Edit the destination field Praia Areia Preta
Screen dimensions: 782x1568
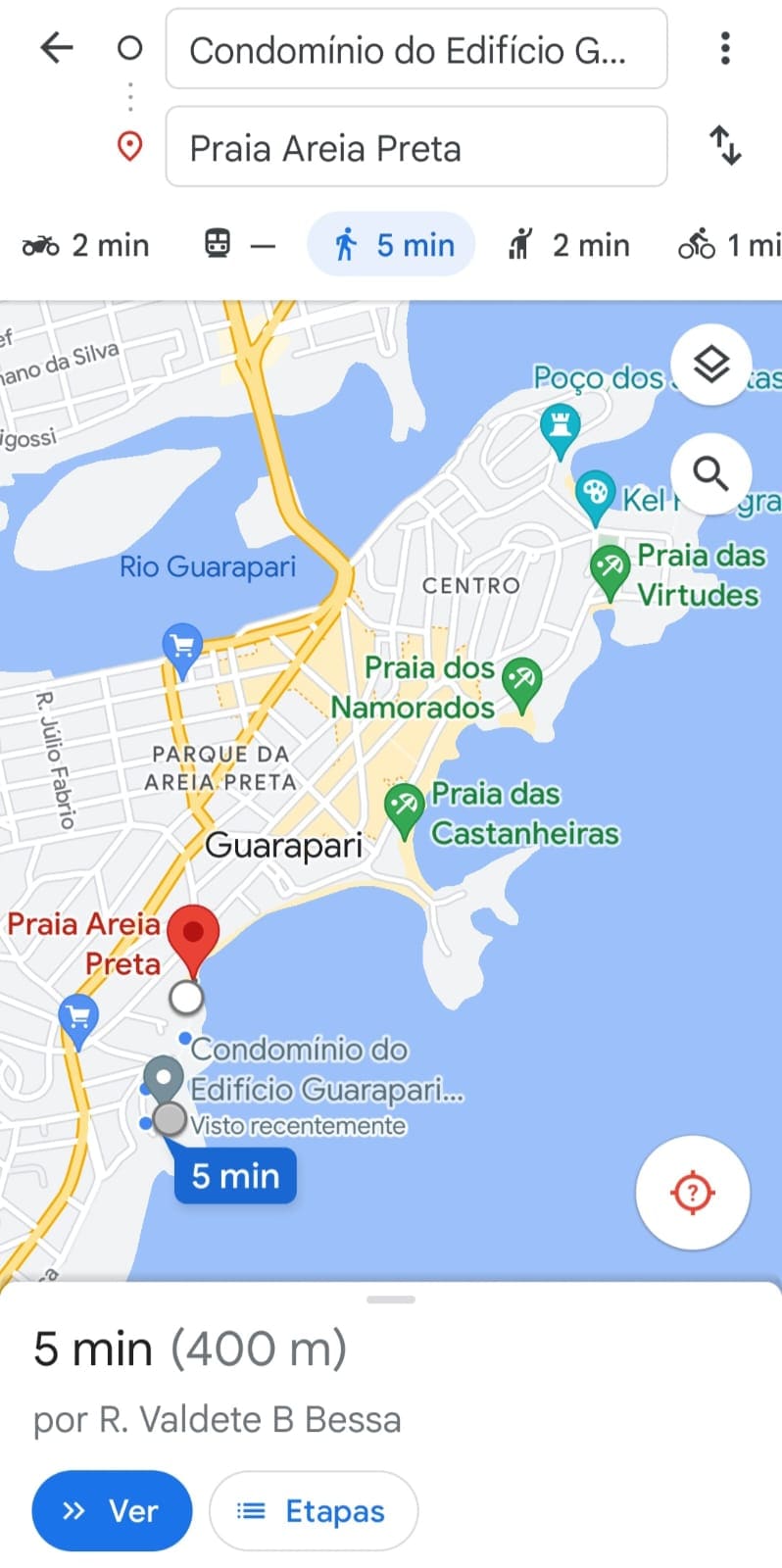(x=416, y=147)
